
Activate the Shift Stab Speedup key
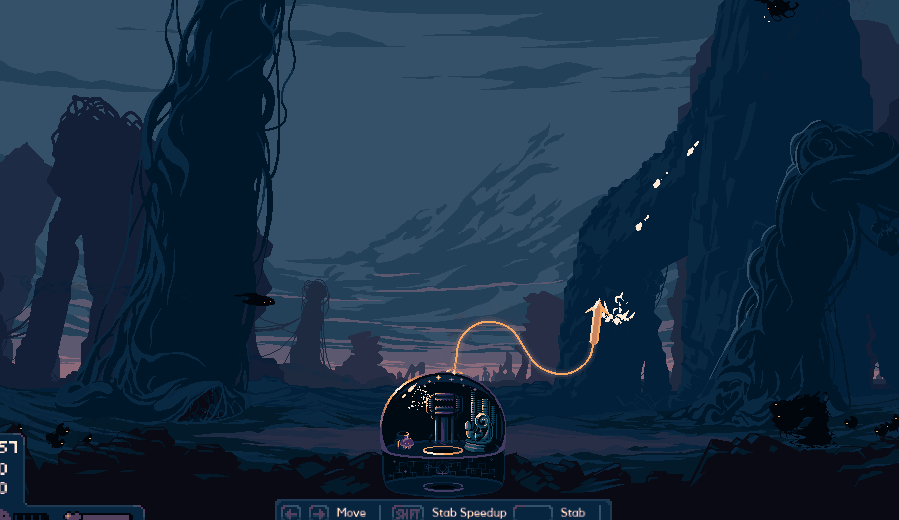[408, 512]
